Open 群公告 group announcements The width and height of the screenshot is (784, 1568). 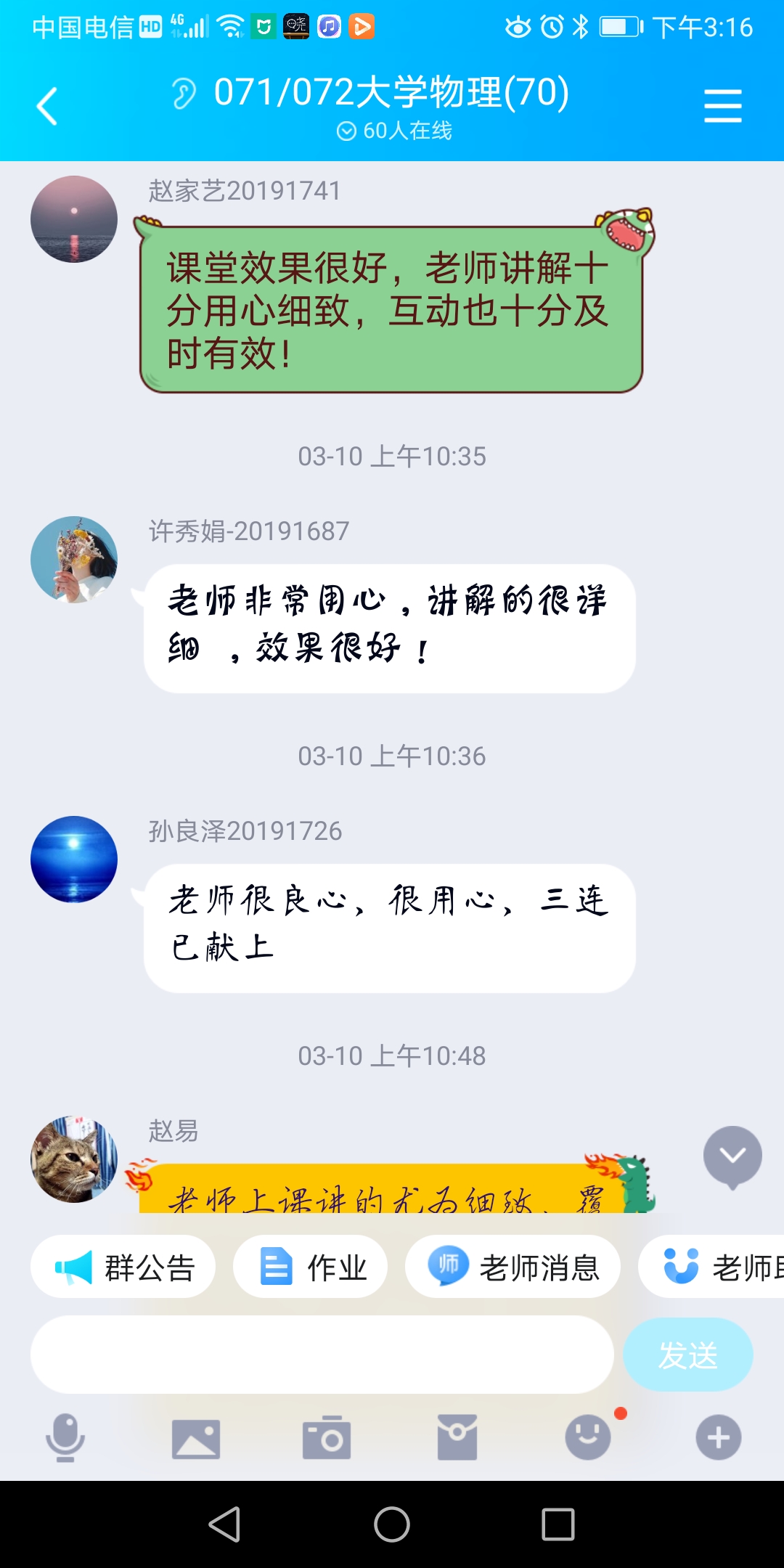point(123,1267)
